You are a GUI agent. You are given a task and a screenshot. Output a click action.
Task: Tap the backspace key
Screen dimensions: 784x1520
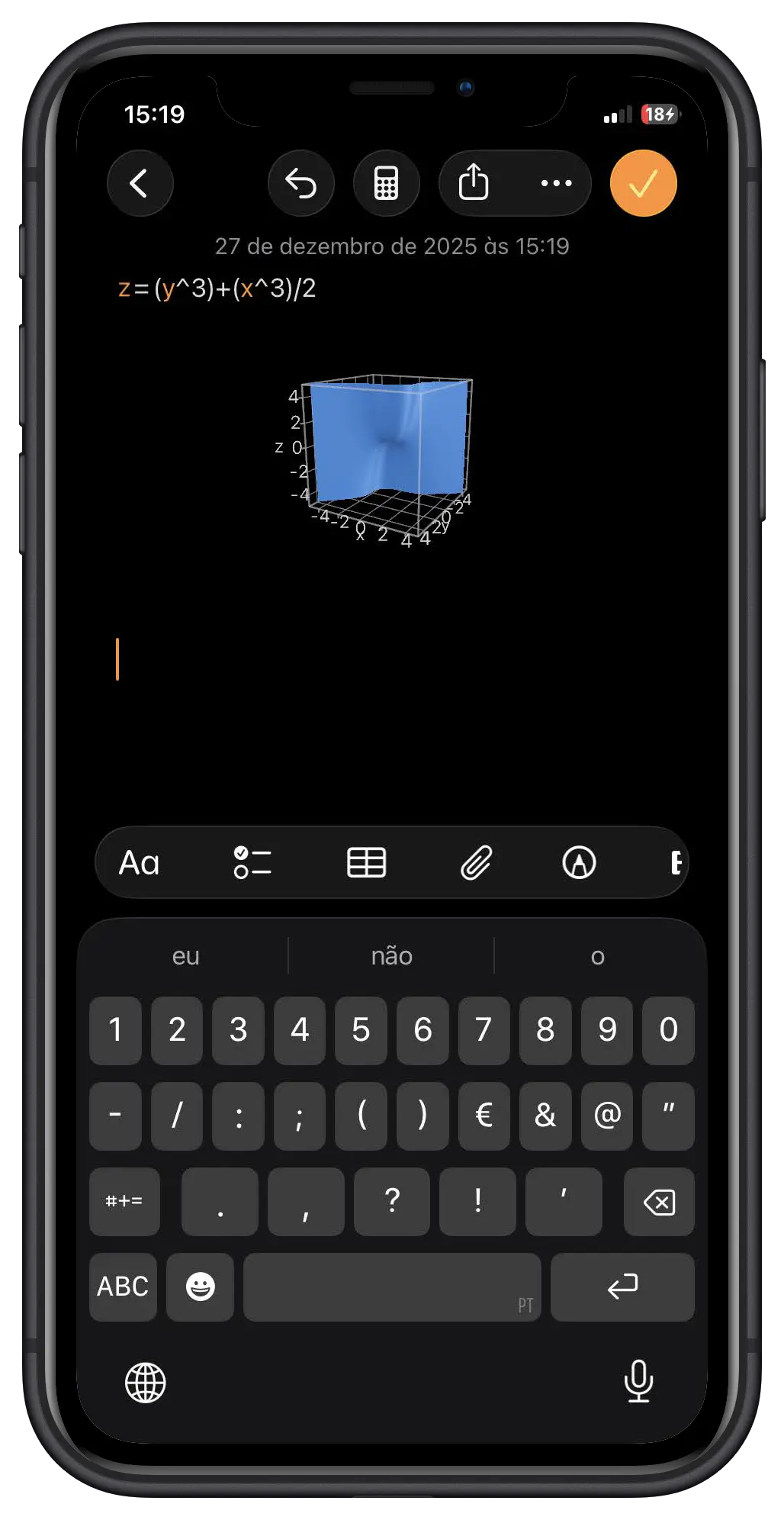coord(659,1202)
